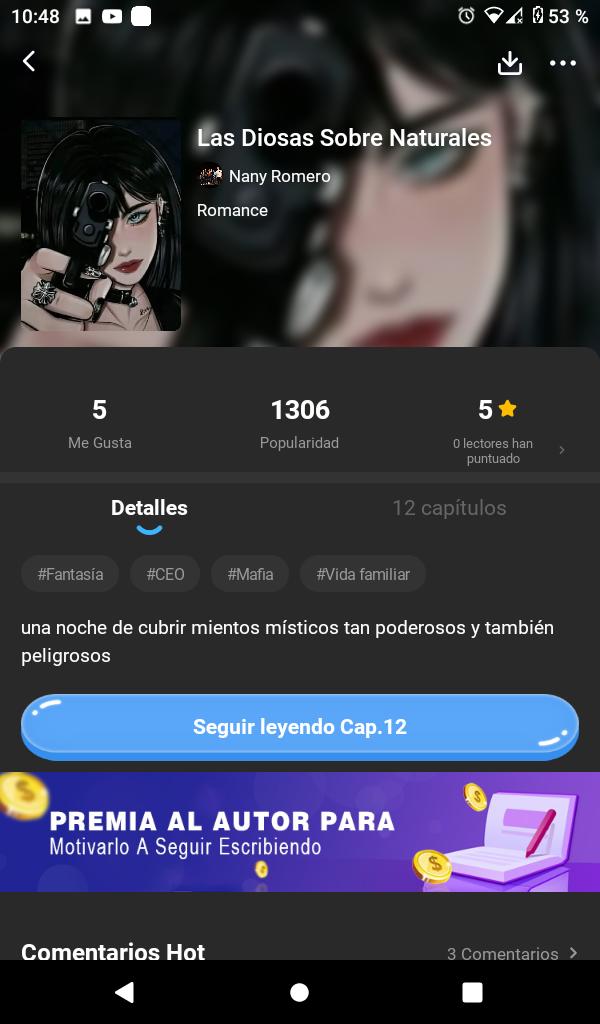Switch to the 12 capítulos tab
The width and height of the screenshot is (600, 1024).
tap(449, 508)
